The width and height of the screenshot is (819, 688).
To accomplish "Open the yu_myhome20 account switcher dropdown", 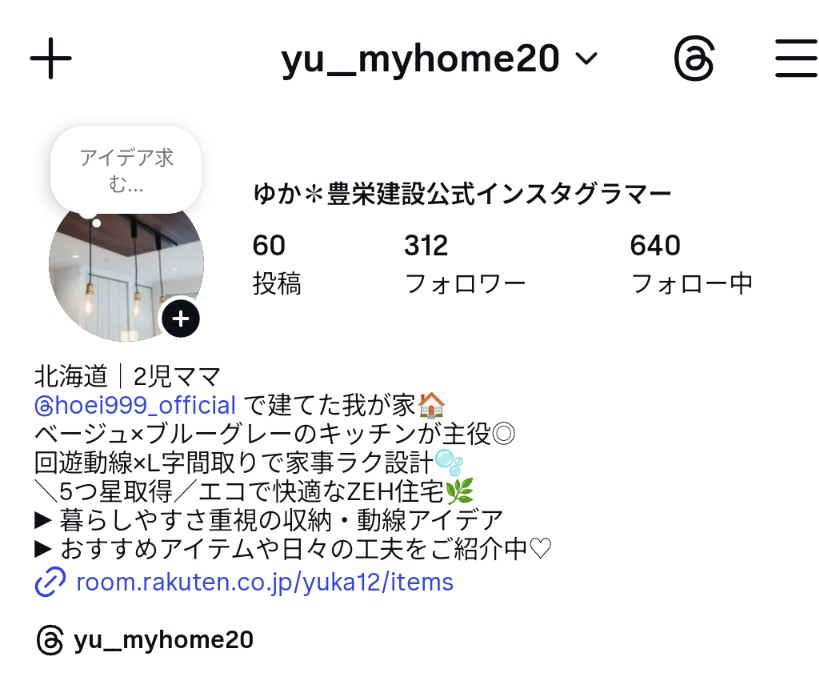I will coord(438,60).
